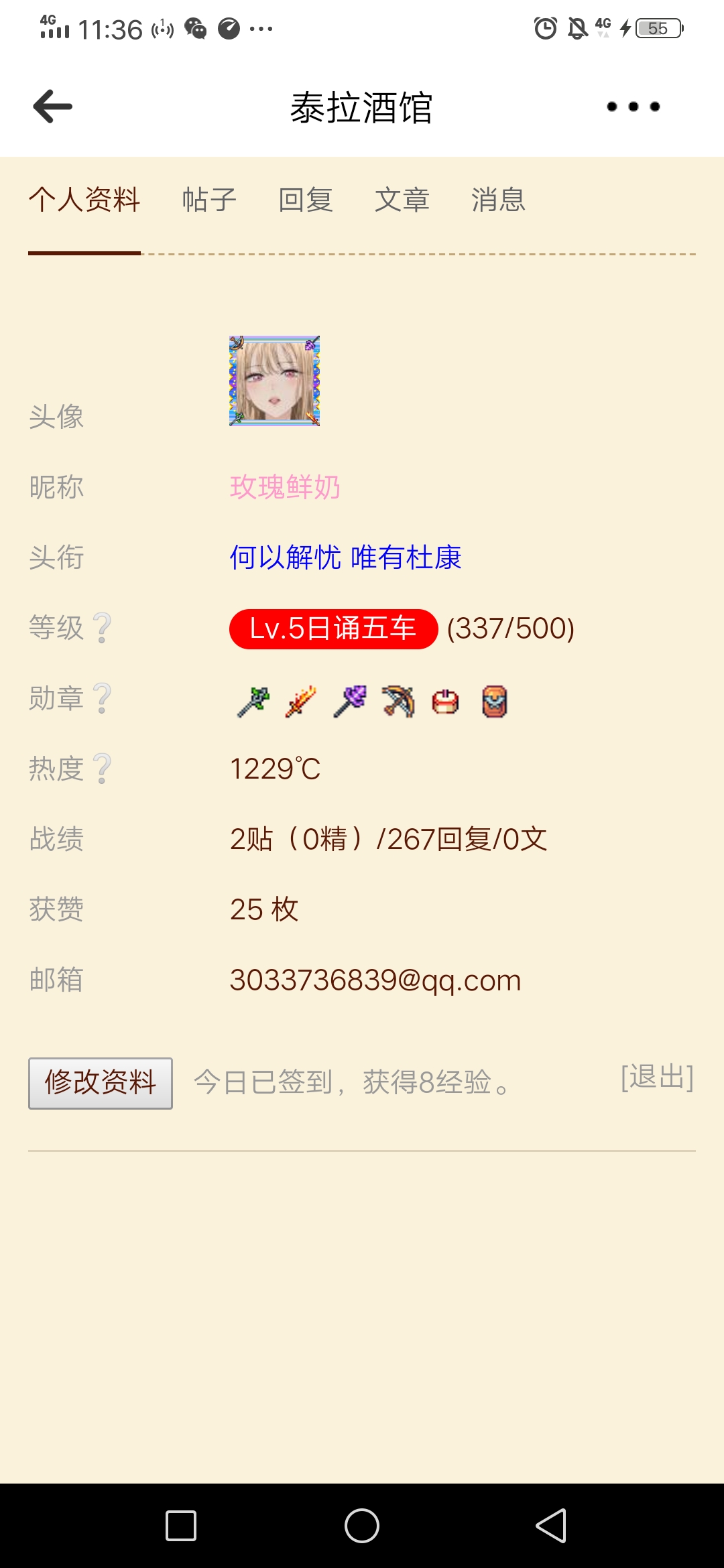The width and height of the screenshot is (724, 1568).
Task: Switch to the 回复 tab
Action: pos(306,200)
